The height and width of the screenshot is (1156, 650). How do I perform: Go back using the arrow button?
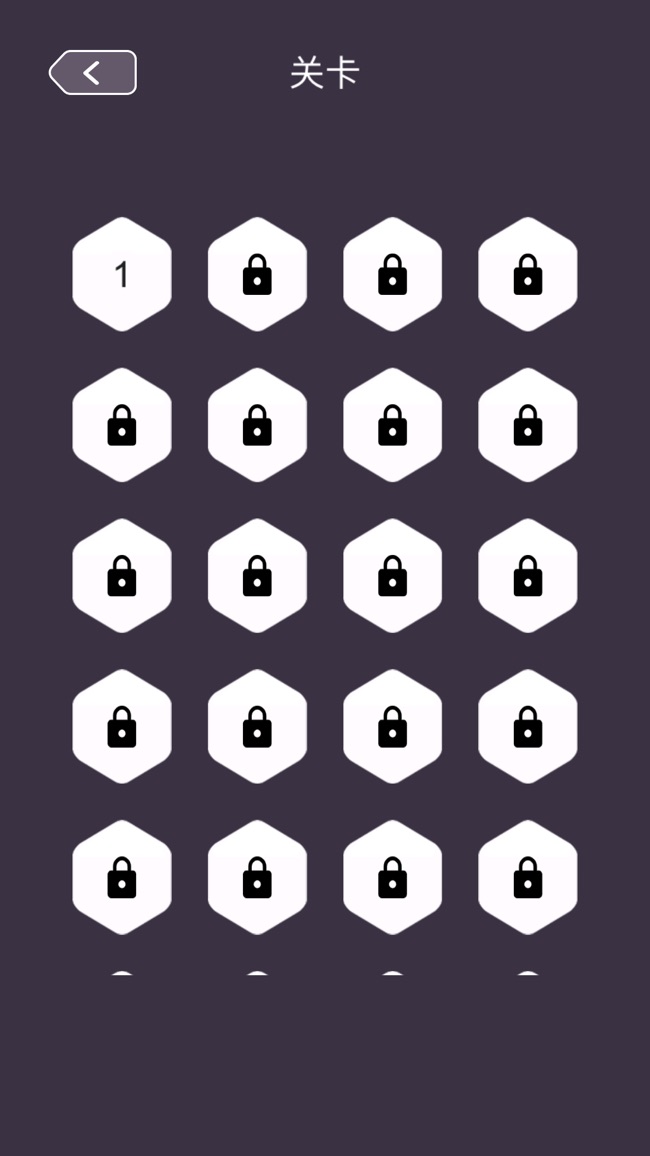[93, 72]
